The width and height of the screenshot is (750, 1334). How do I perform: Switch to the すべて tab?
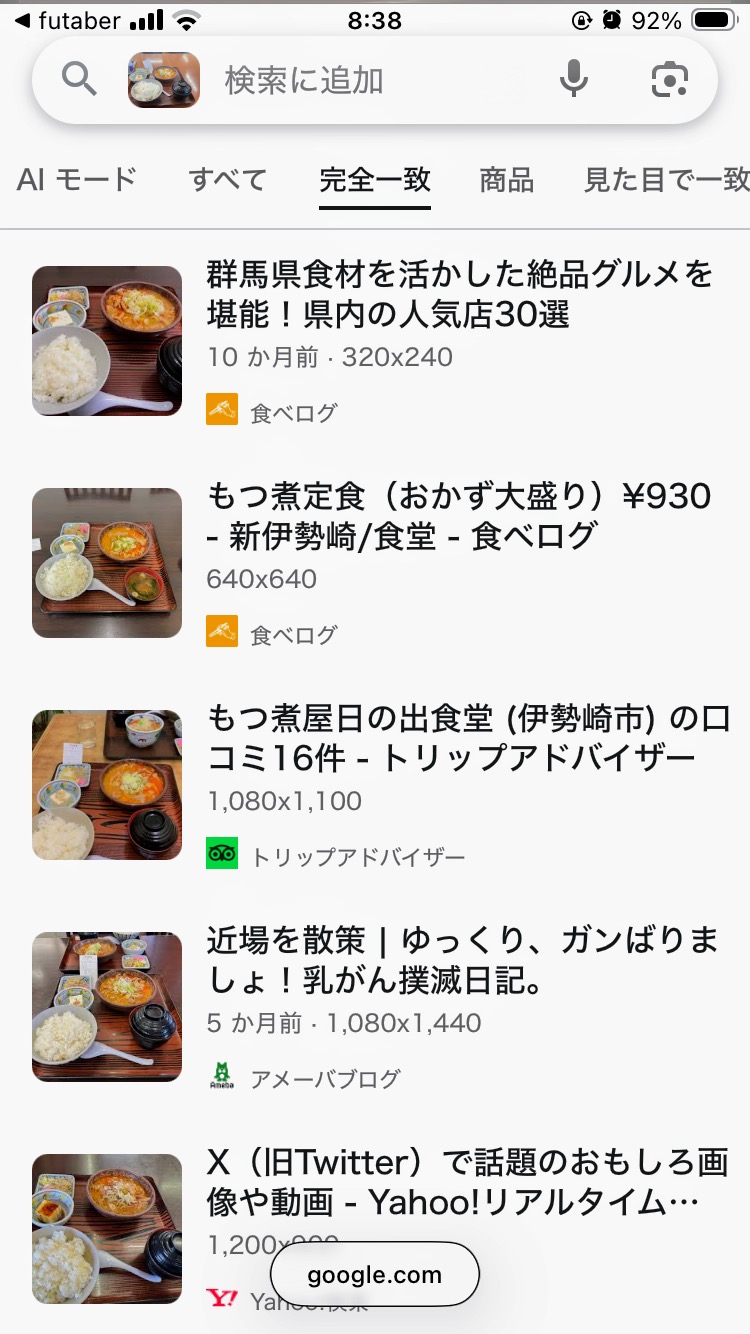pyautogui.click(x=228, y=180)
